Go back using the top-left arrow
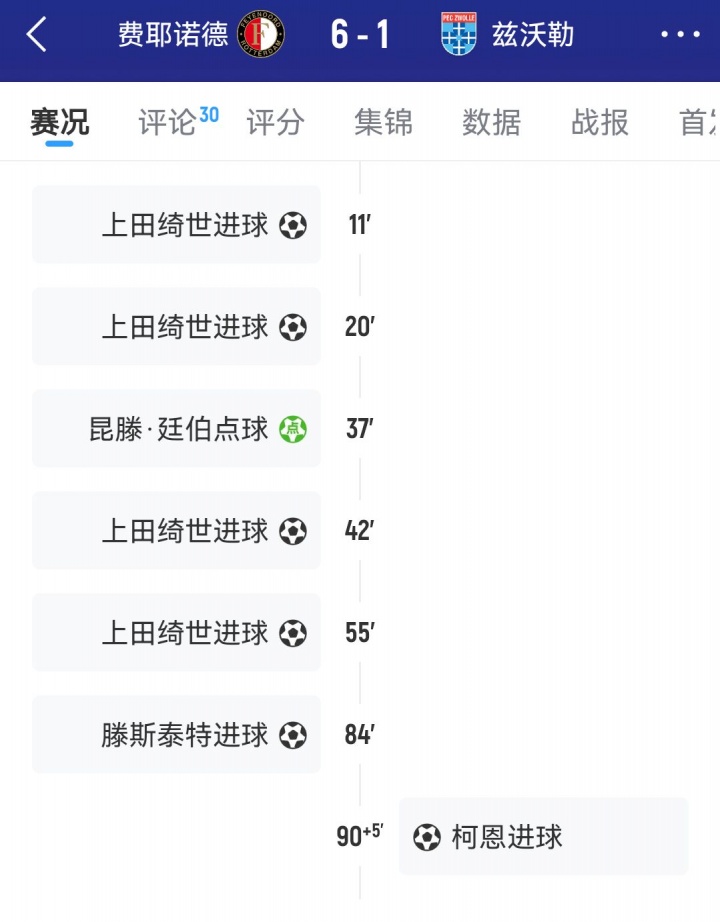Image resolution: width=720 pixels, height=922 pixels. point(37,34)
